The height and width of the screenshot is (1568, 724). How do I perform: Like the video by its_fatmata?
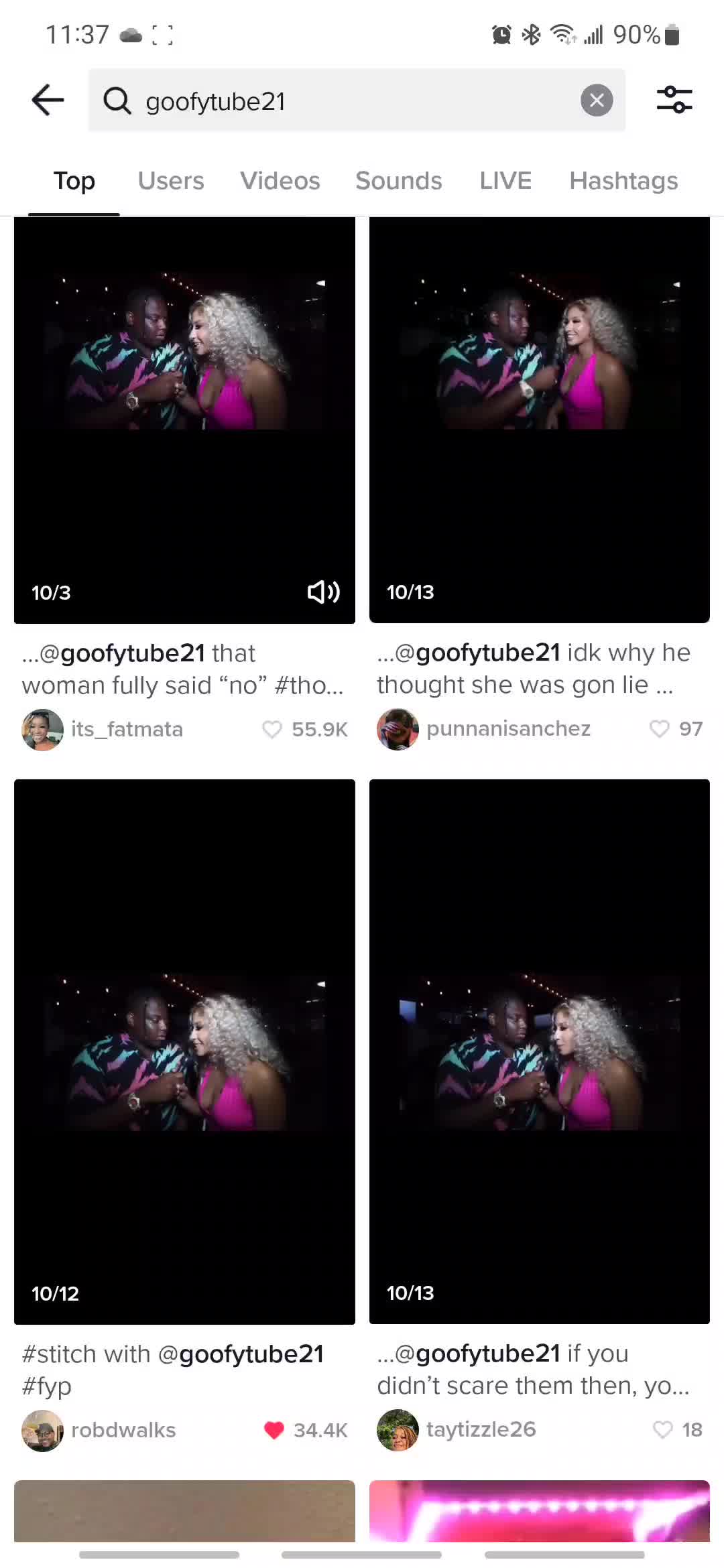point(272,729)
